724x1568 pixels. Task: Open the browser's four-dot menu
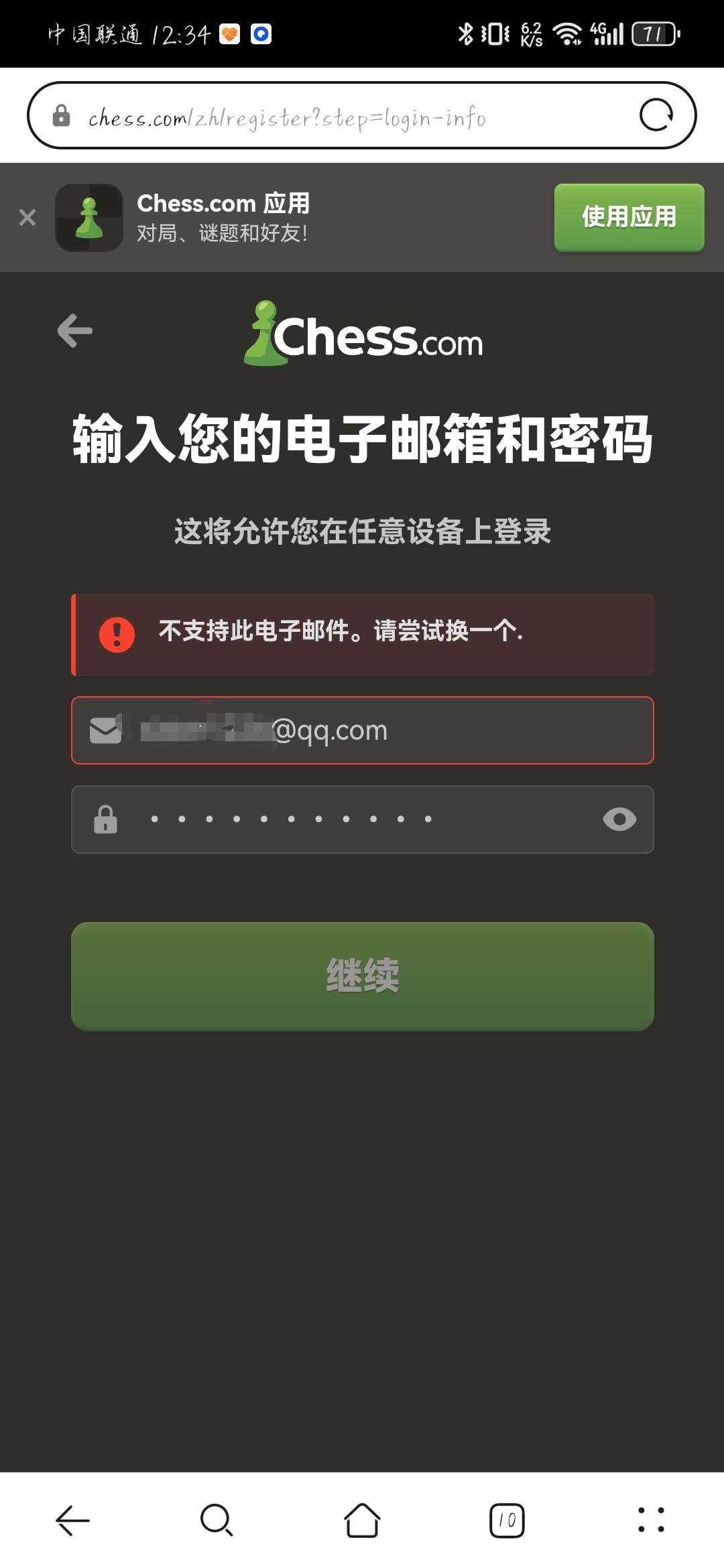651,1520
